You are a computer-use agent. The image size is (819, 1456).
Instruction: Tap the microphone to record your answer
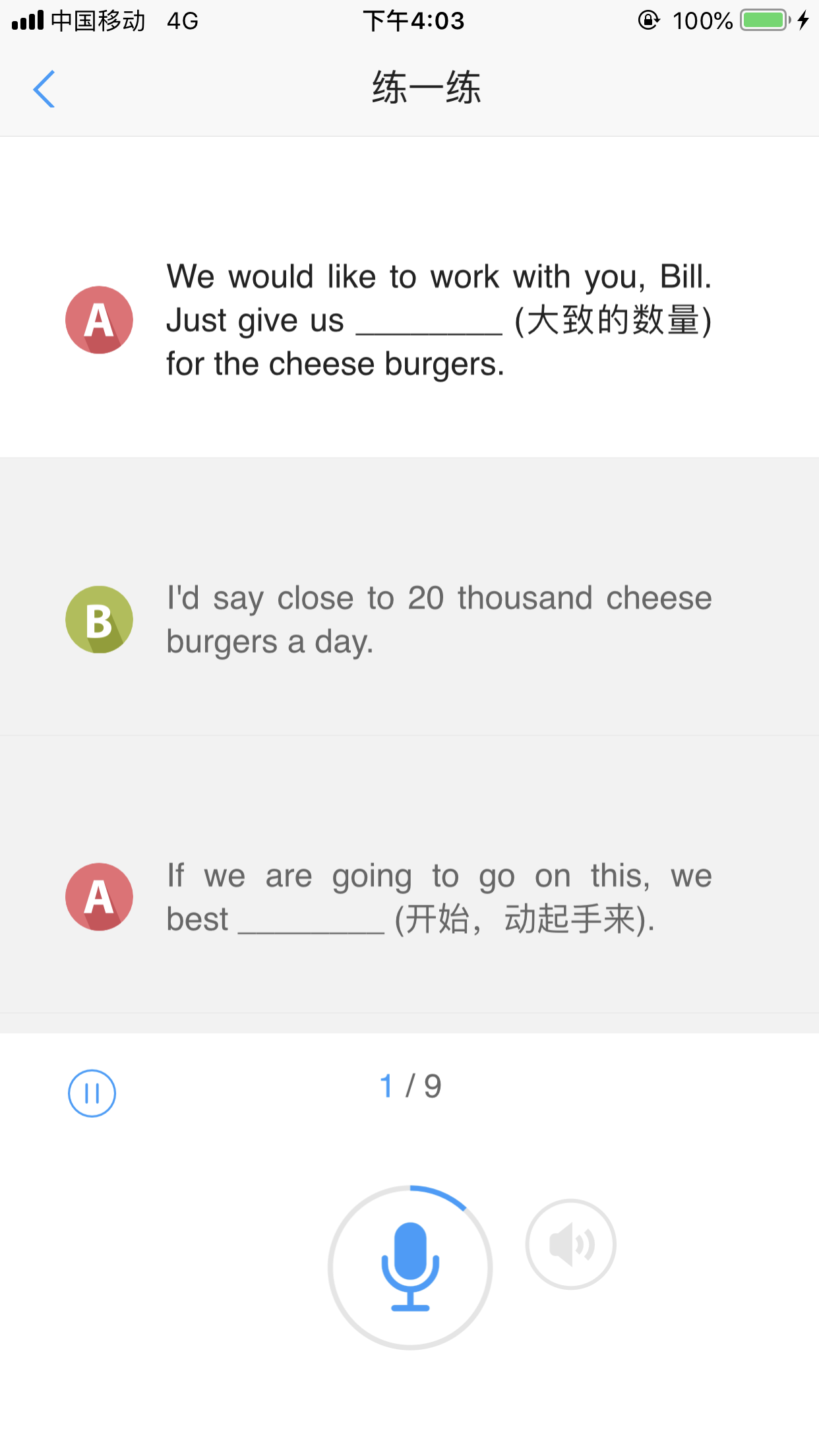pyautogui.click(x=410, y=1267)
